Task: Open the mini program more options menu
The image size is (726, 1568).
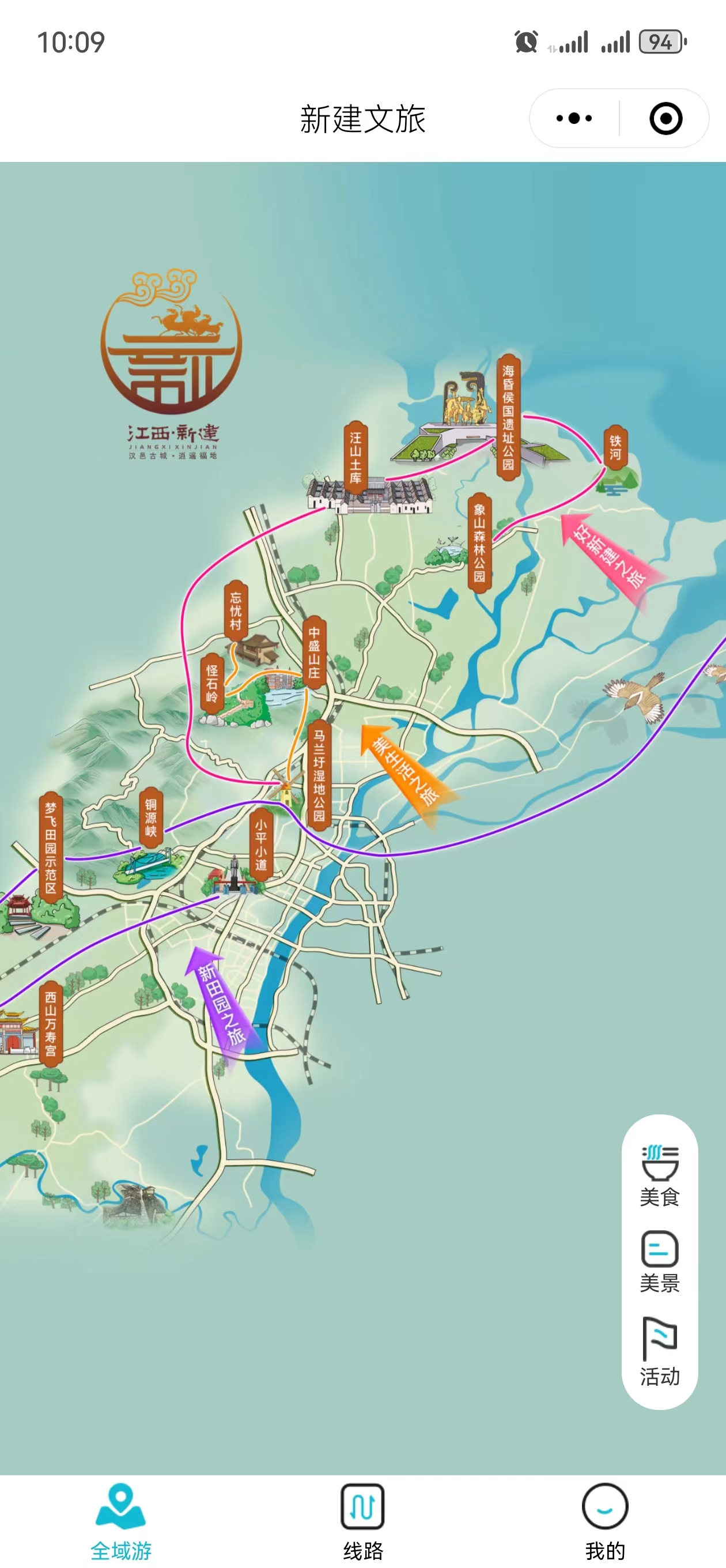Action: coord(574,118)
